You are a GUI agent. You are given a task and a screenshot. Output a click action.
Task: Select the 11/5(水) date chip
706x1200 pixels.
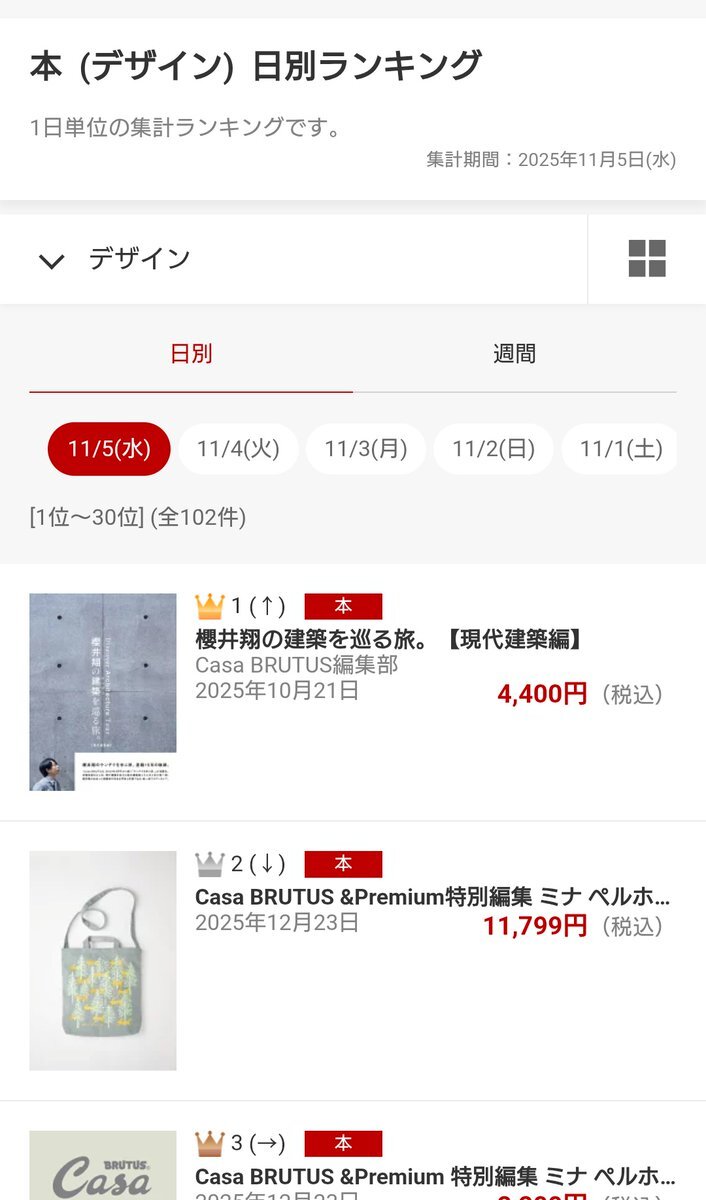(109, 449)
